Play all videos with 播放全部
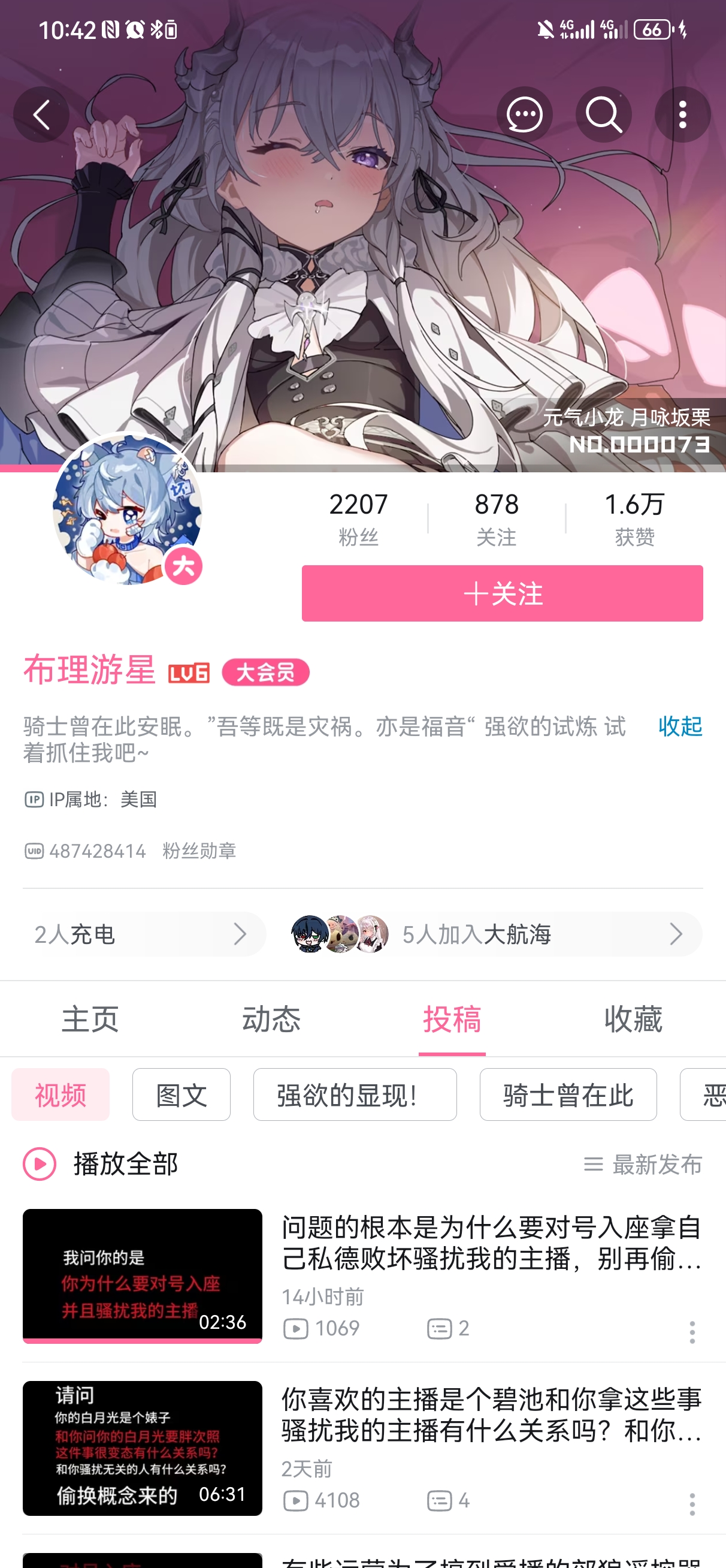The width and height of the screenshot is (726, 1568). (101, 1164)
